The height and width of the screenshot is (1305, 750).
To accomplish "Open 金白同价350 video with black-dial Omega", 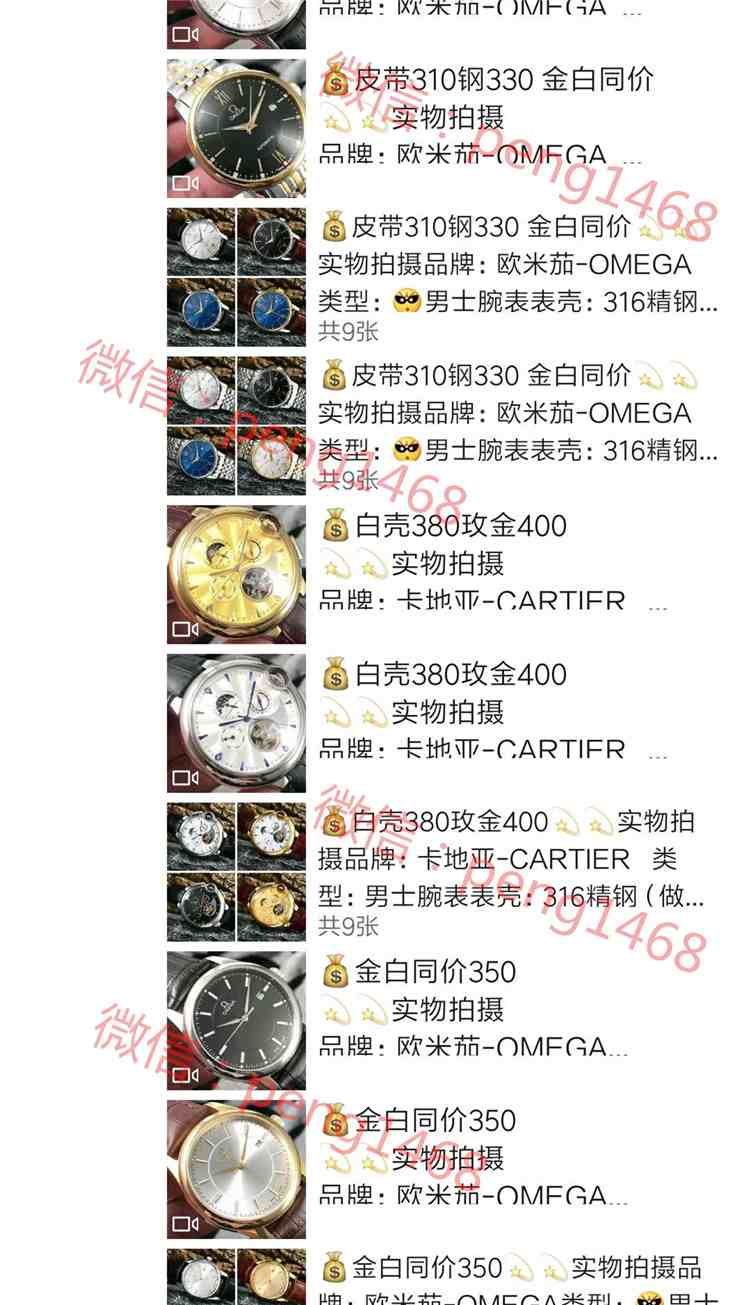I will pyautogui.click(x=236, y=1021).
